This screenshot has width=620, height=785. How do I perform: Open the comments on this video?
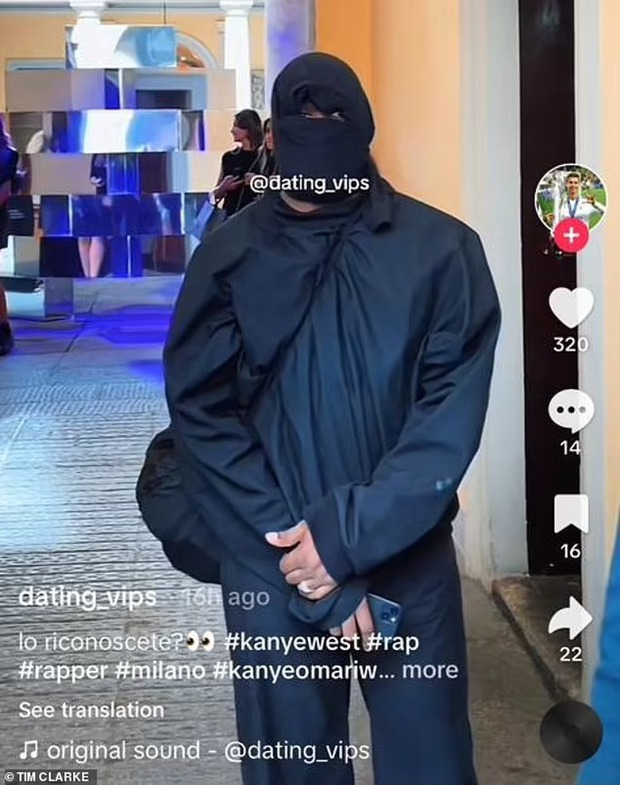571,410
